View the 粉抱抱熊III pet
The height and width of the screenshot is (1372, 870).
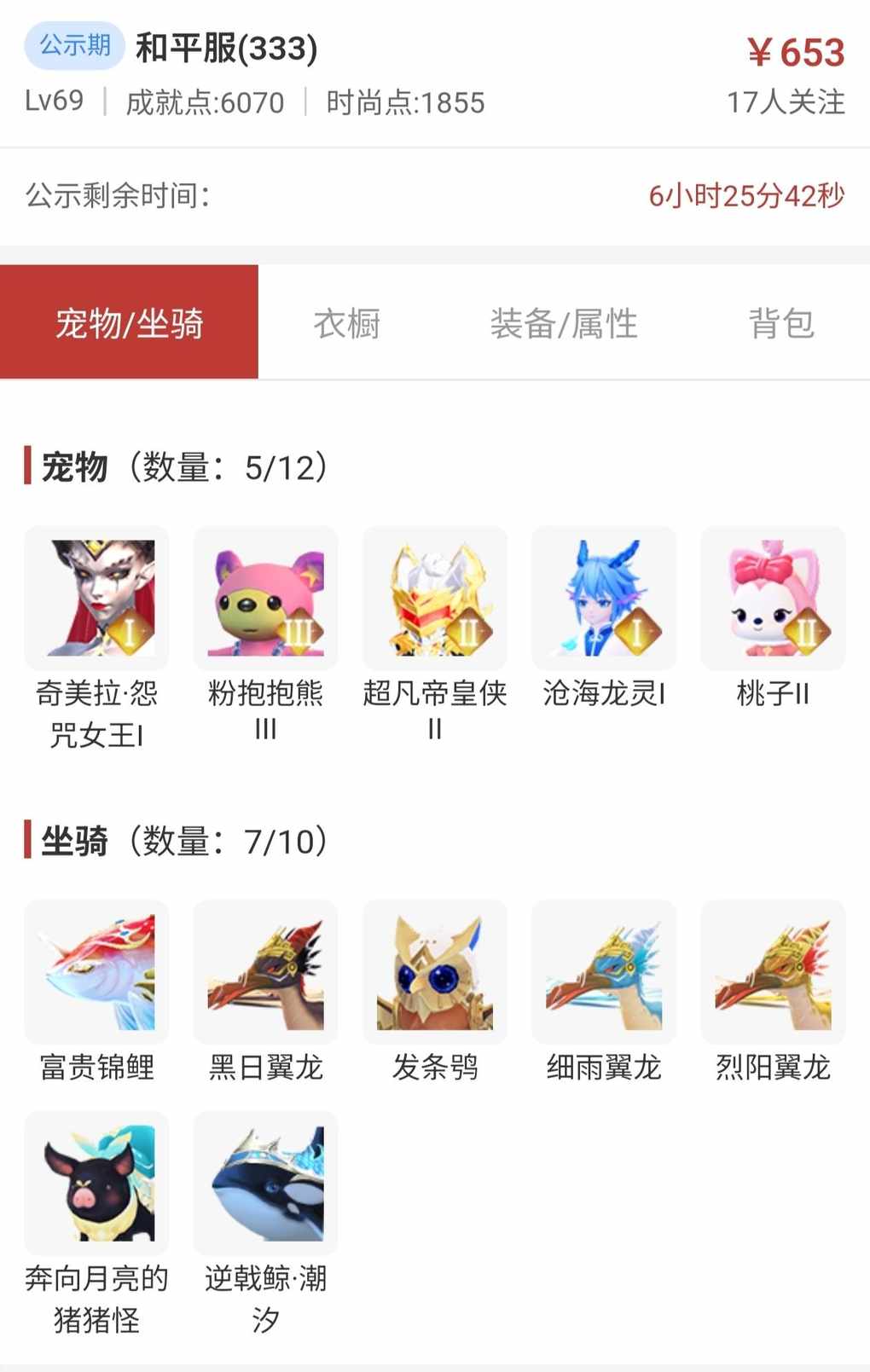[x=265, y=599]
